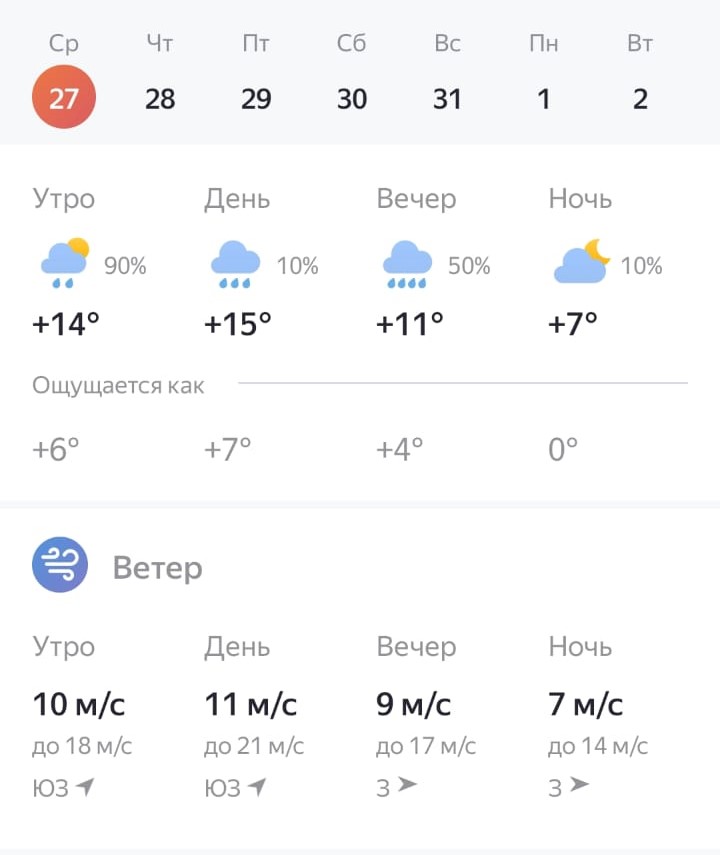This screenshot has width=720, height=855.
Task: Choose Saturday the 30th
Action: click(352, 98)
